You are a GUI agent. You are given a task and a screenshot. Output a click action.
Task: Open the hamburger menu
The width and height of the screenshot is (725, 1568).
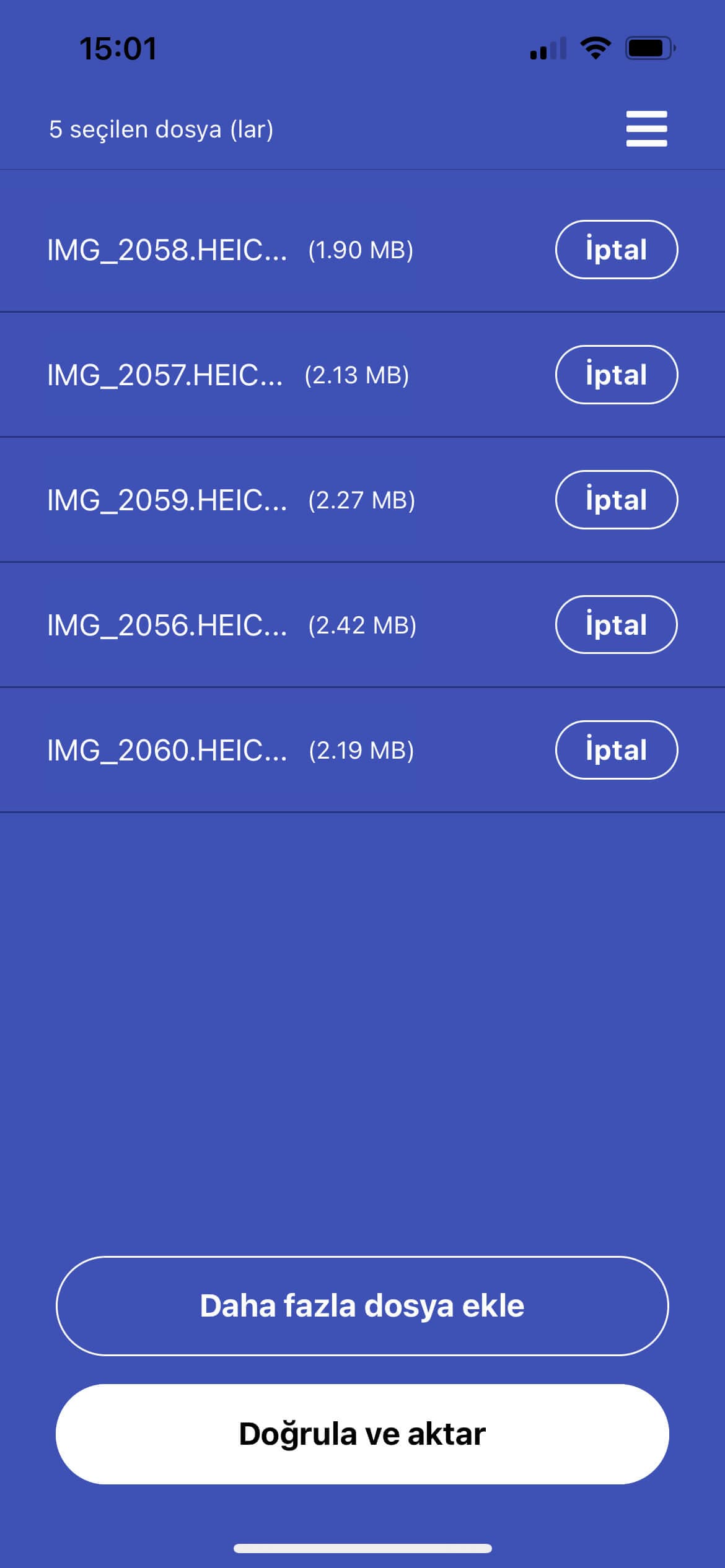646,129
